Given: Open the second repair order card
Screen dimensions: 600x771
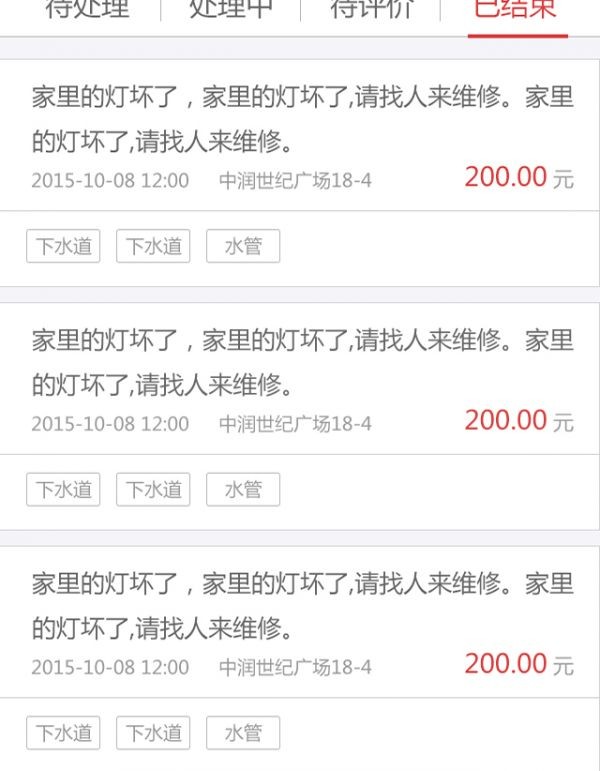Looking at the screenshot, I should click(300, 380).
